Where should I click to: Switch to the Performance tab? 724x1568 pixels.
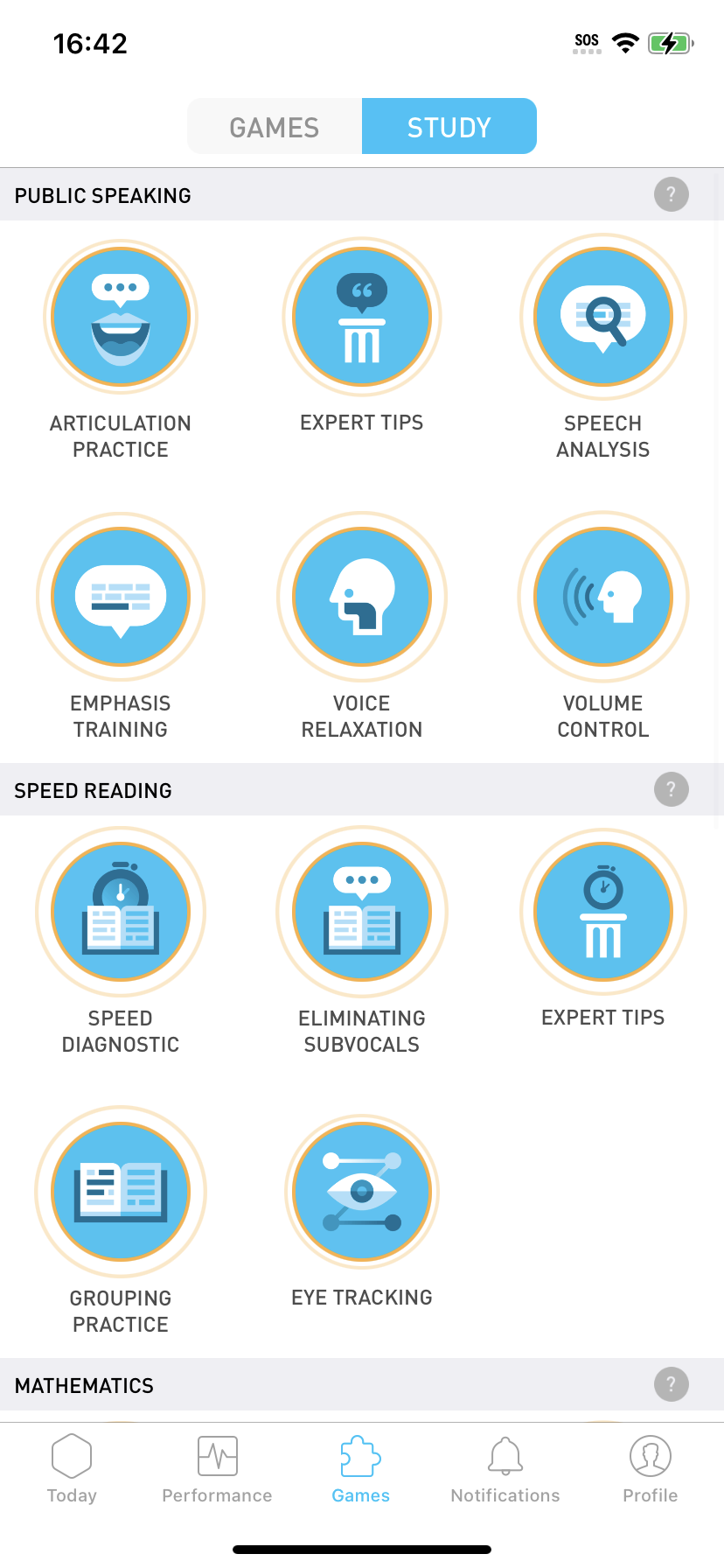217,1470
